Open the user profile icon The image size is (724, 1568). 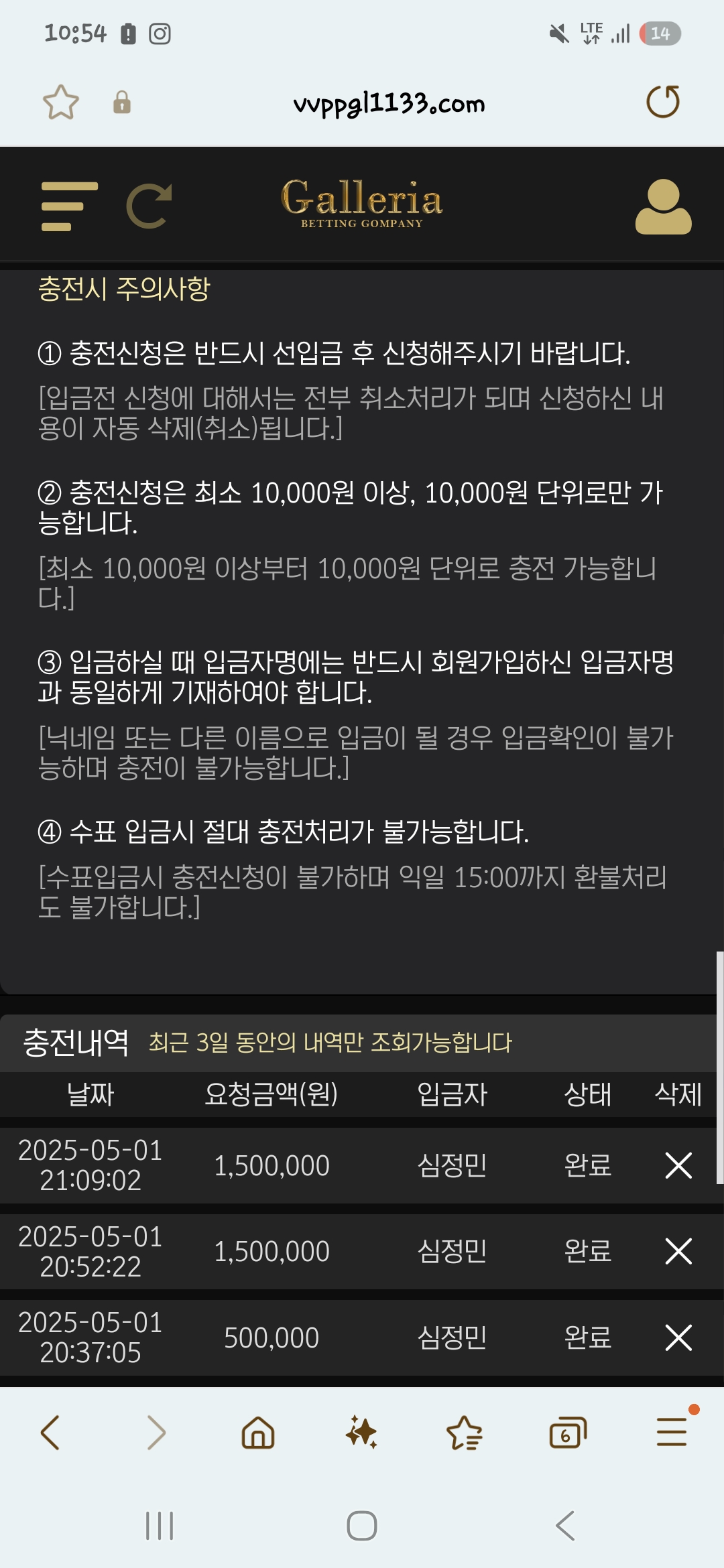[663, 206]
